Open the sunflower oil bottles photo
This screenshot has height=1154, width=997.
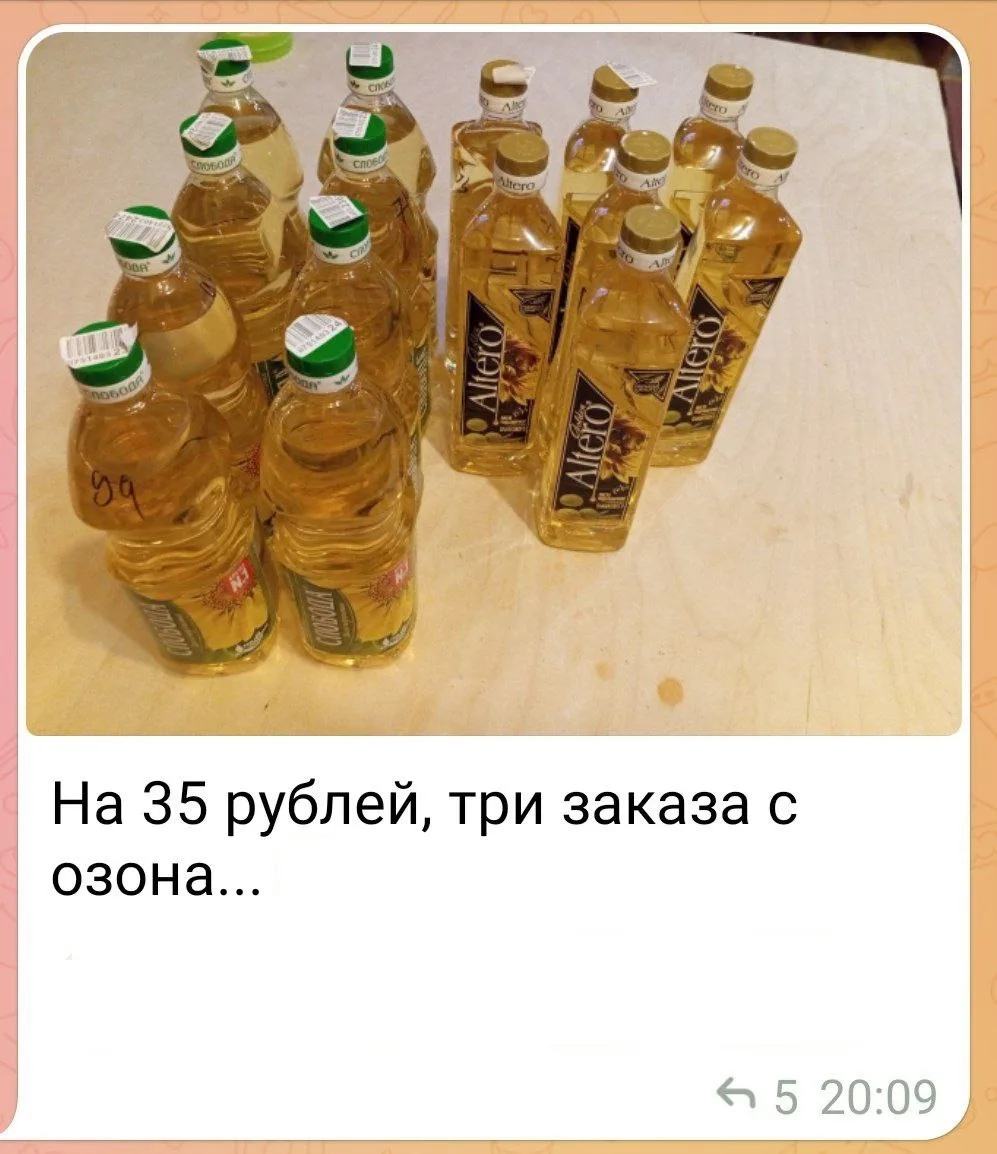click(493, 385)
